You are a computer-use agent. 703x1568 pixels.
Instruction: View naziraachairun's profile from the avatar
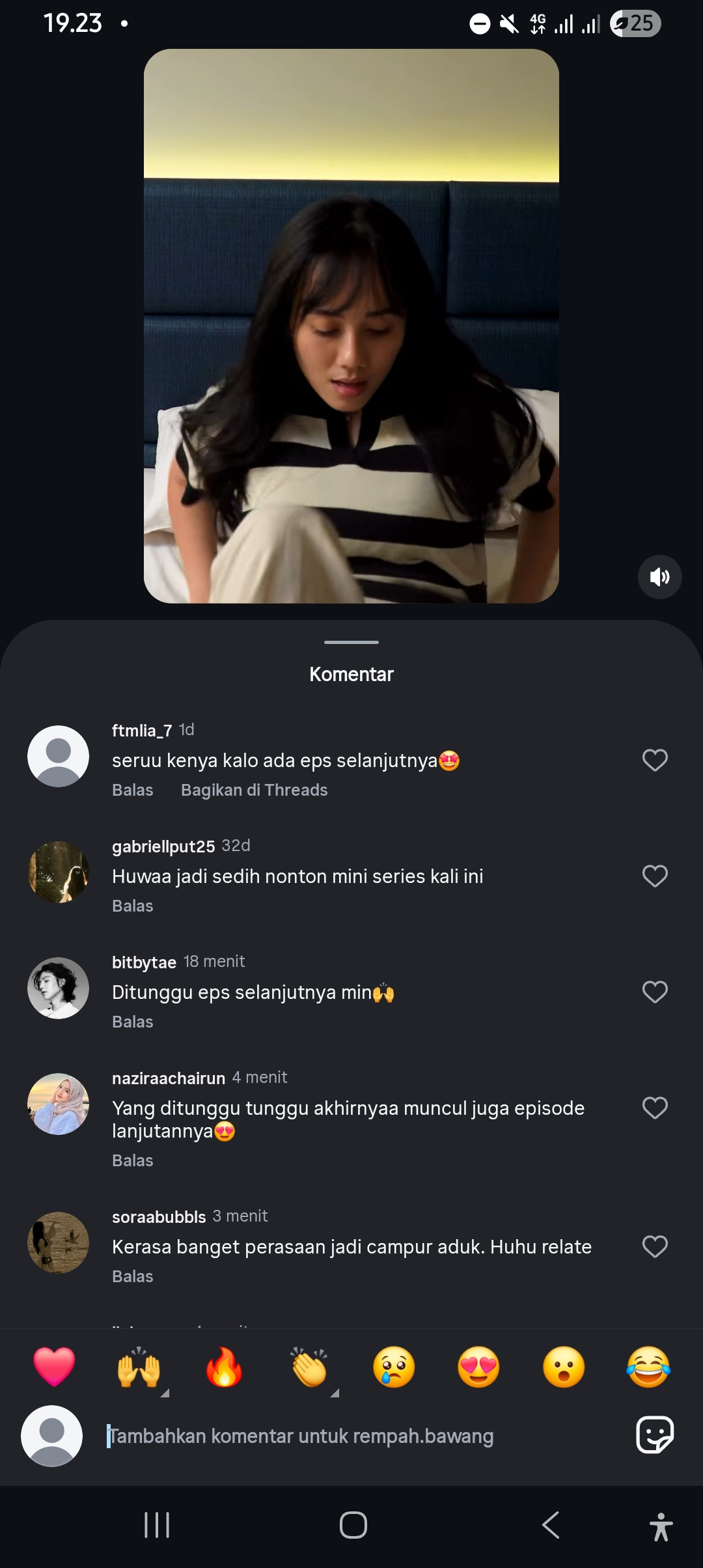(58, 1104)
